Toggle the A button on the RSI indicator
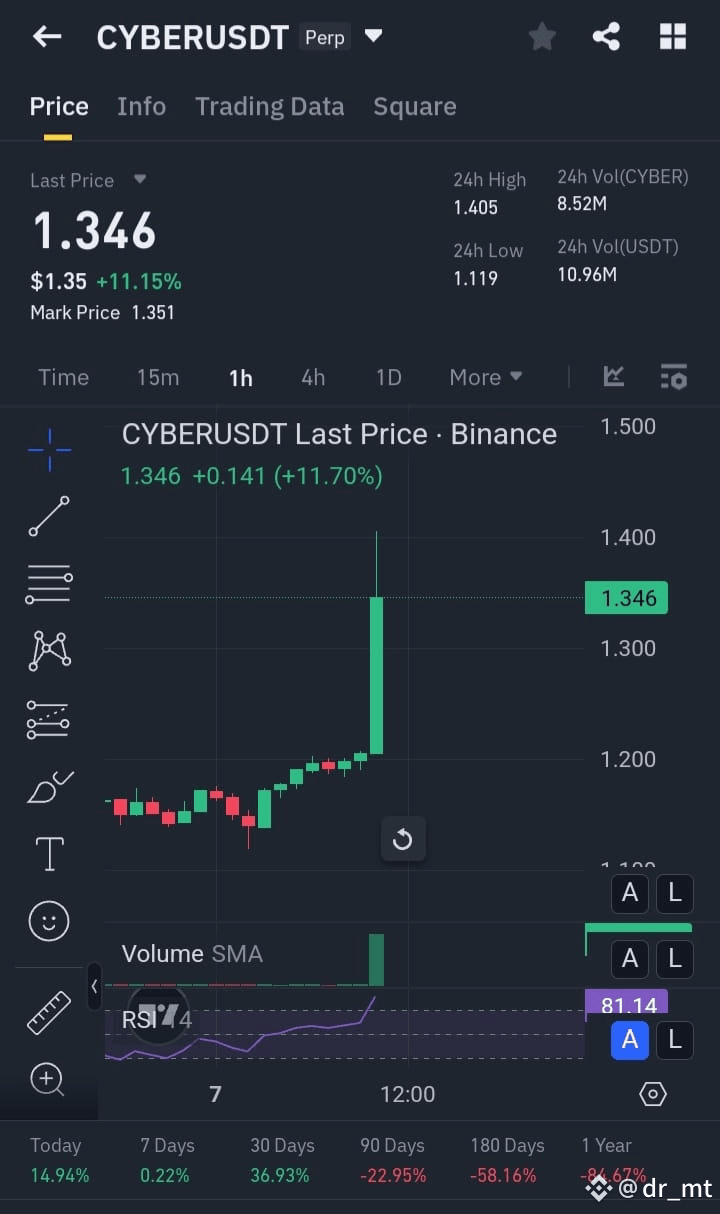Image resolution: width=720 pixels, height=1214 pixels. point(630,1040)
